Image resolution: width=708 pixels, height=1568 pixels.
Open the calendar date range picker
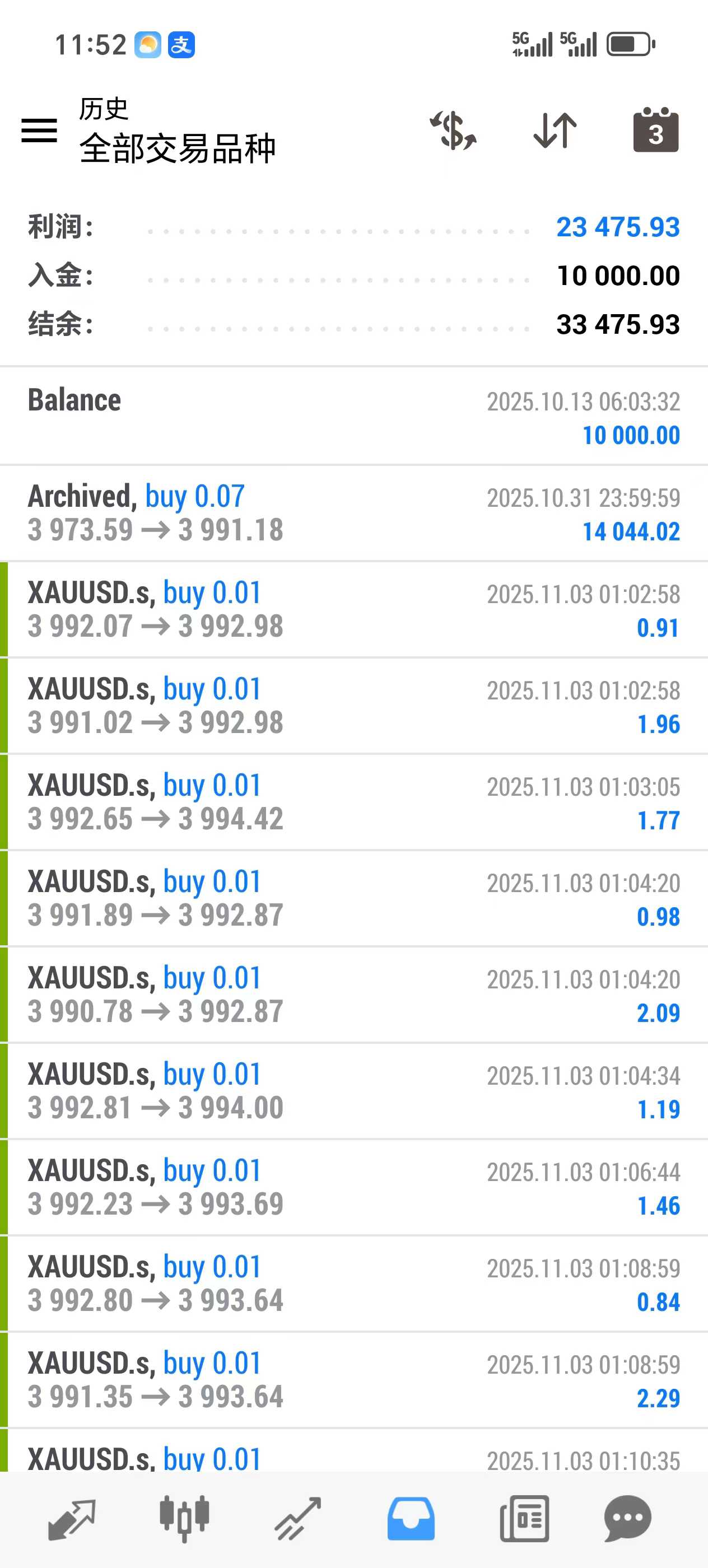click(x=655, y=131)
